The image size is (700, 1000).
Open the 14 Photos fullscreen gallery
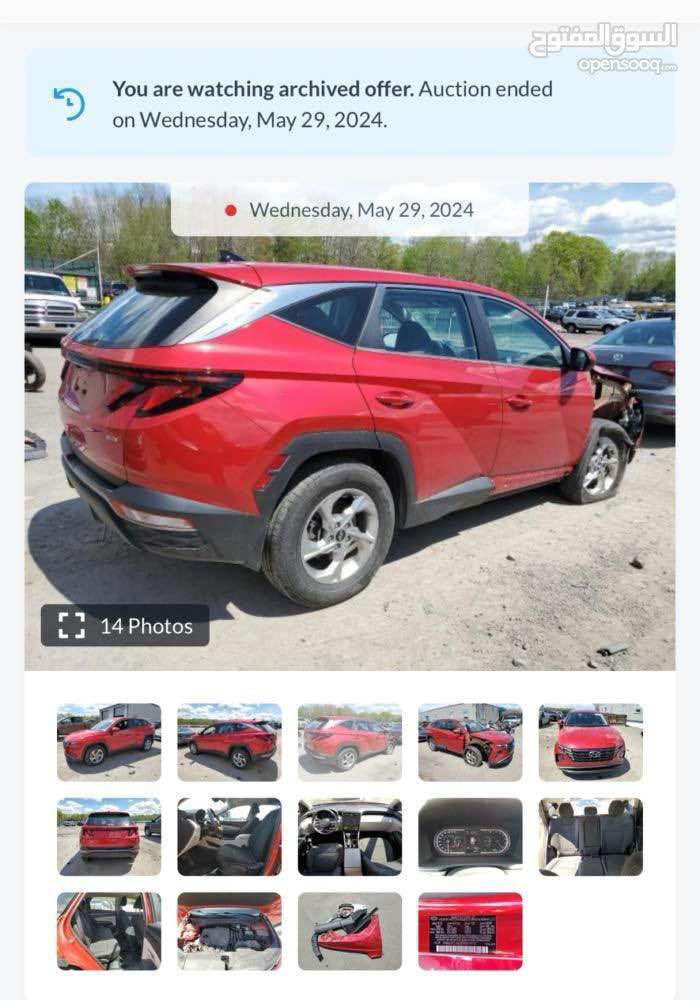pos(125,626)
